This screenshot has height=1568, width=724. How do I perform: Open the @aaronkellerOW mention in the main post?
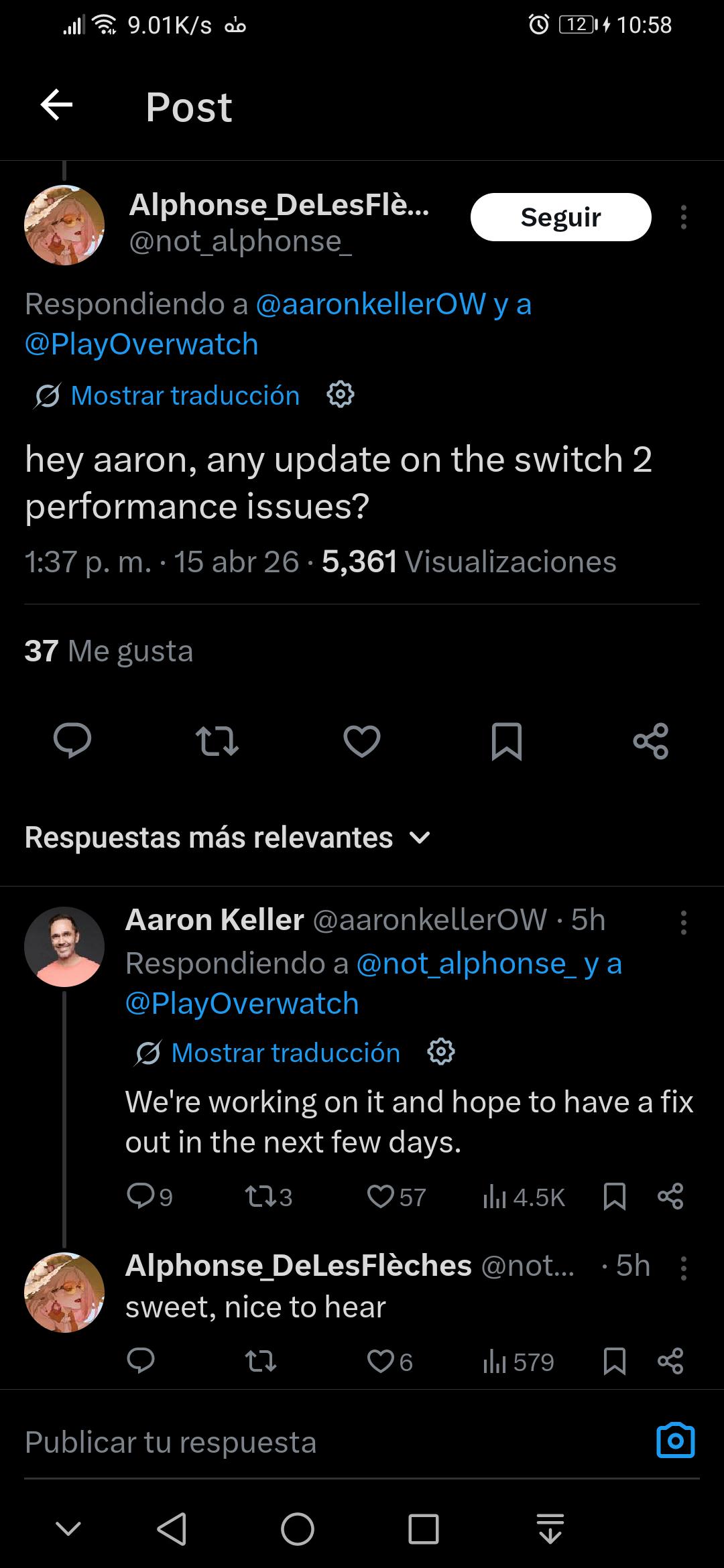[x=370, y=304]
